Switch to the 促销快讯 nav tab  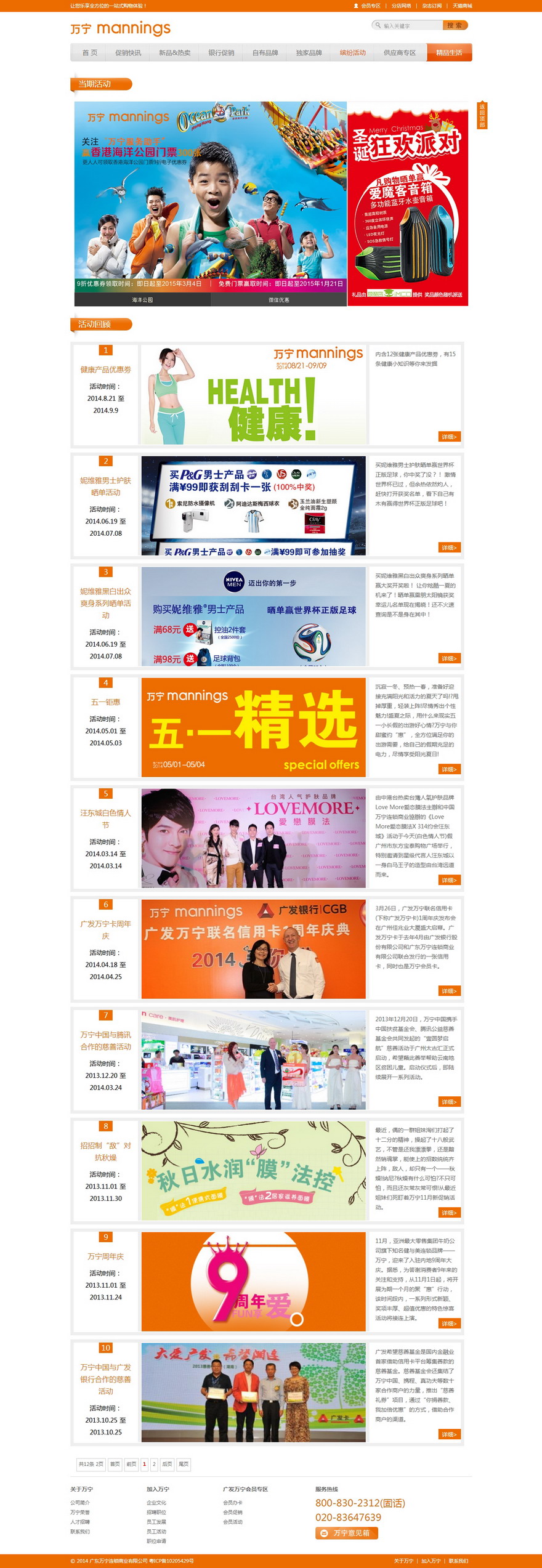[128, 53]
